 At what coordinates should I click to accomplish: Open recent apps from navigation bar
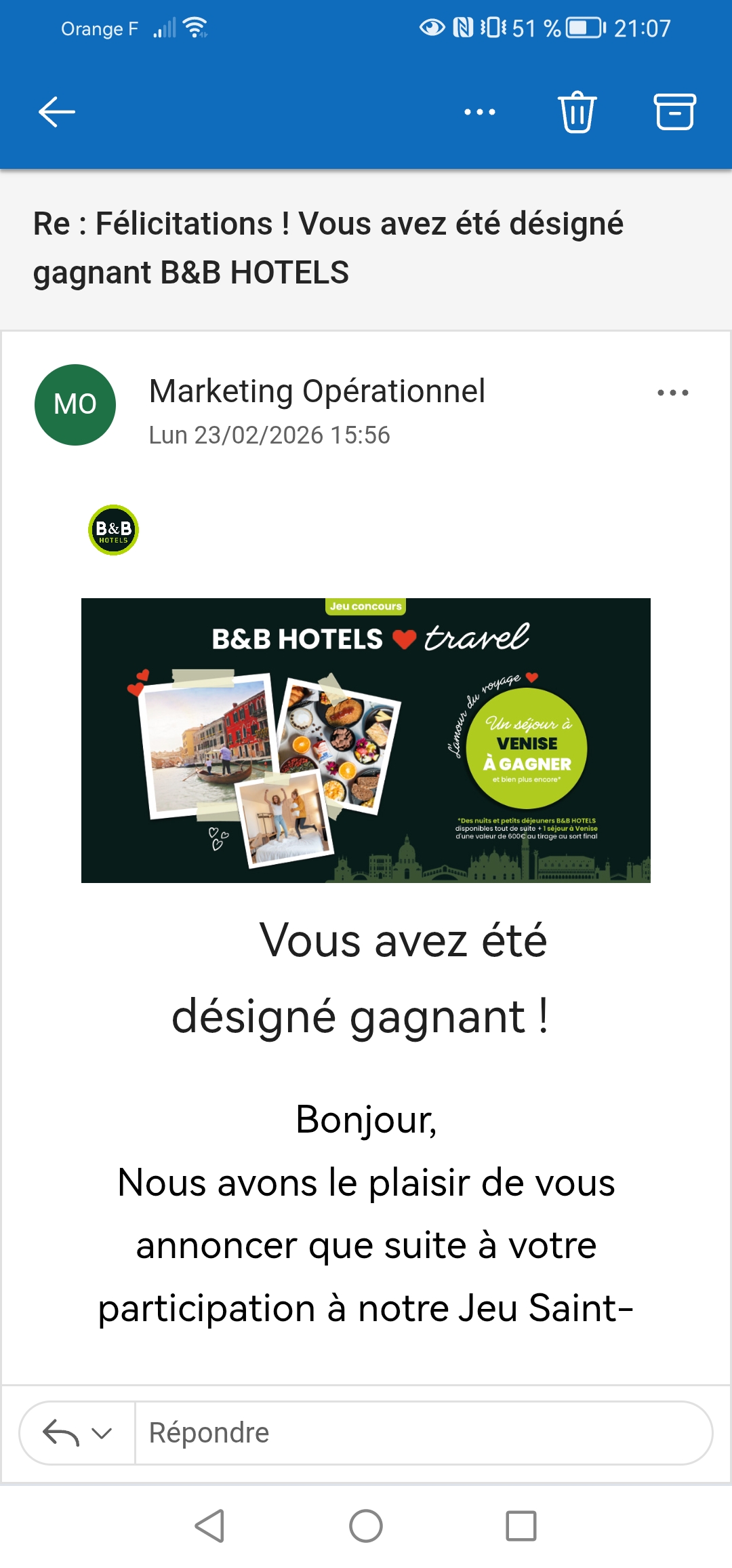point(521,1526)
